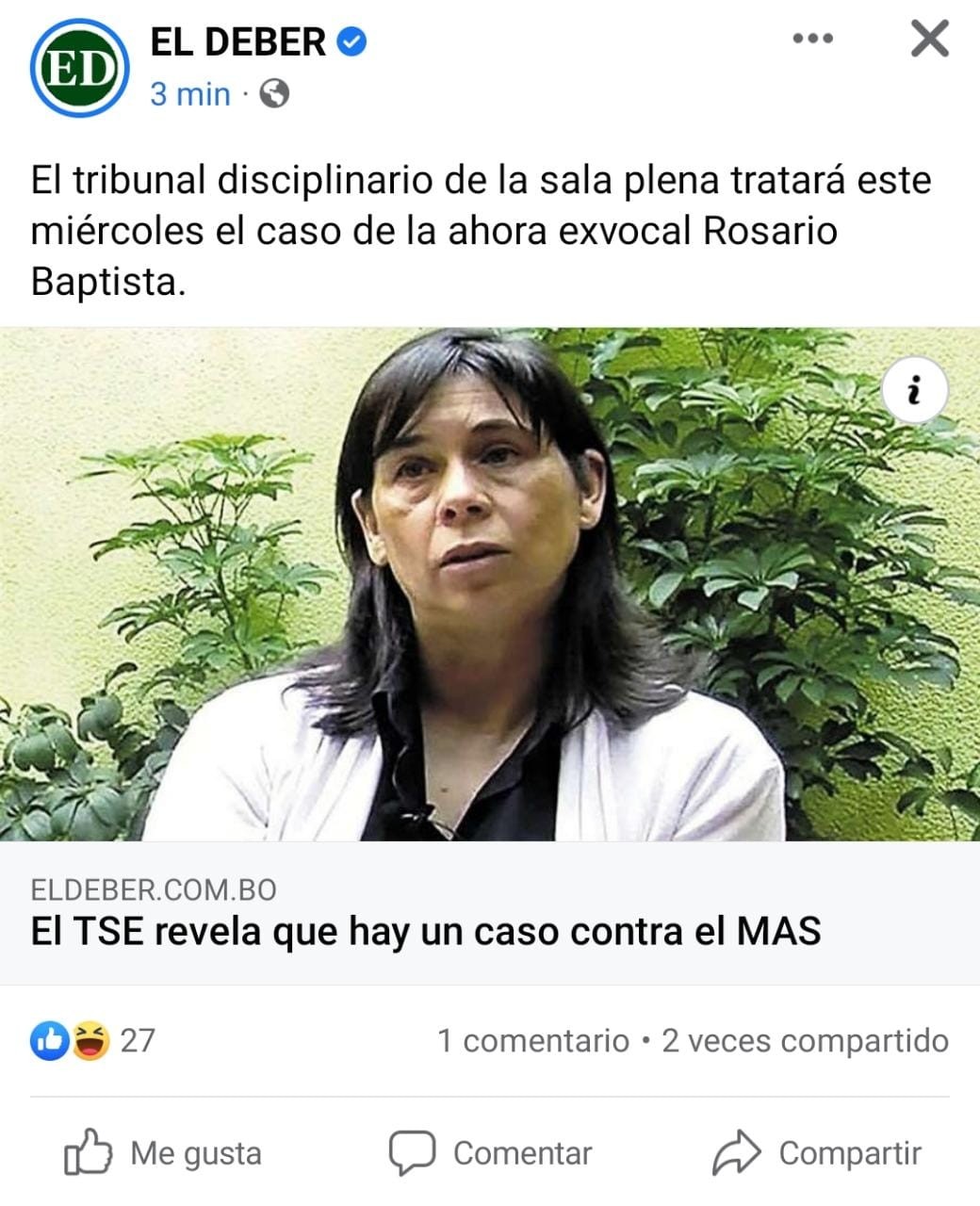The height and width of the screenshot is (1206, 980).
Task: Share the post with Compartir
Action: pyautogui.click(x=817, y=1153)
